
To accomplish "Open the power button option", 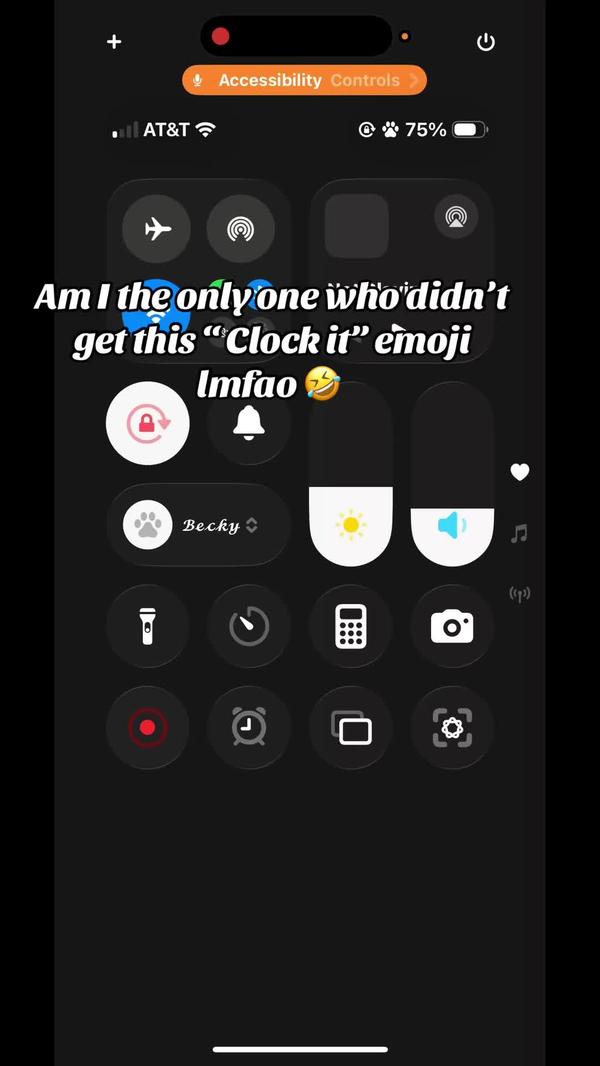I will coord(486,42).
